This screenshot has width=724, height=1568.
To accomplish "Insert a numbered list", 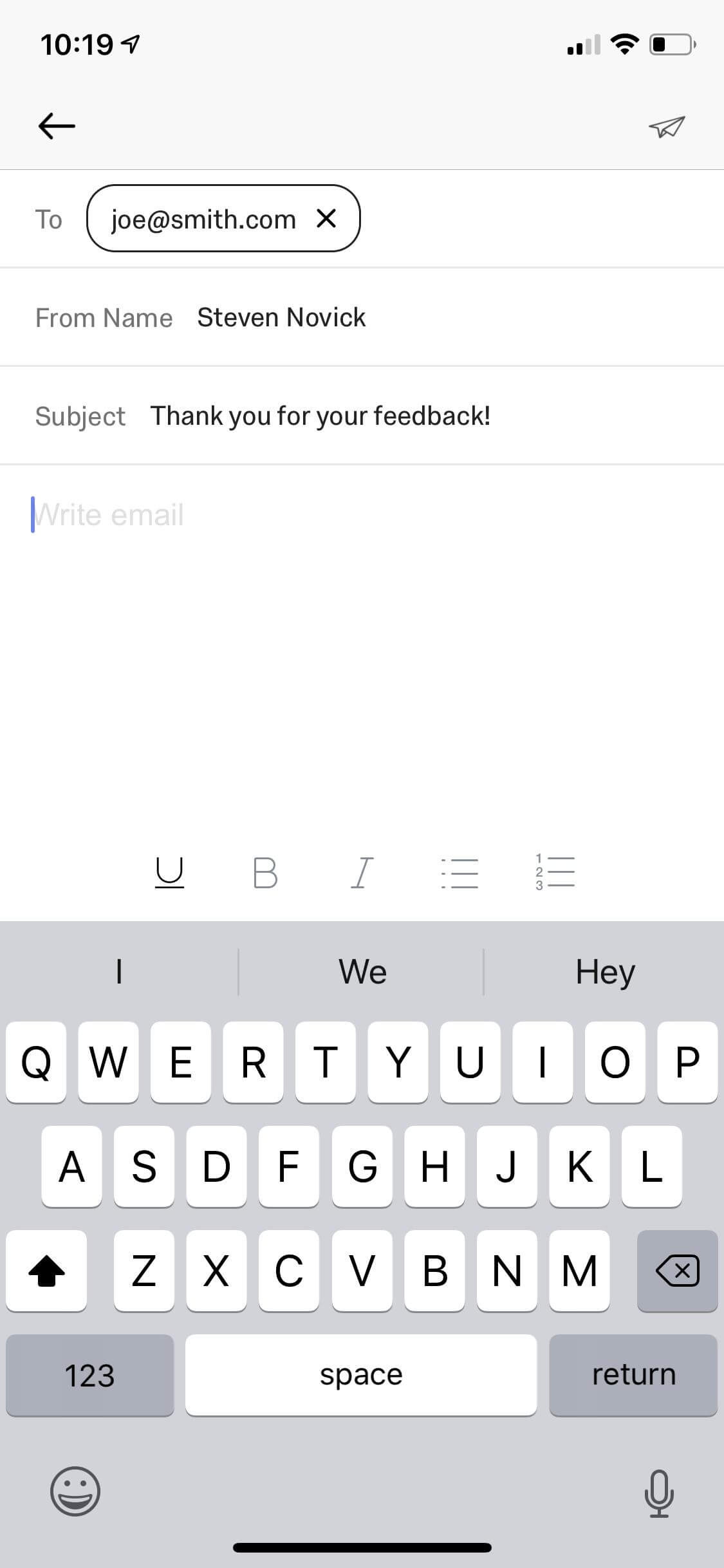I will pos(555,872).
